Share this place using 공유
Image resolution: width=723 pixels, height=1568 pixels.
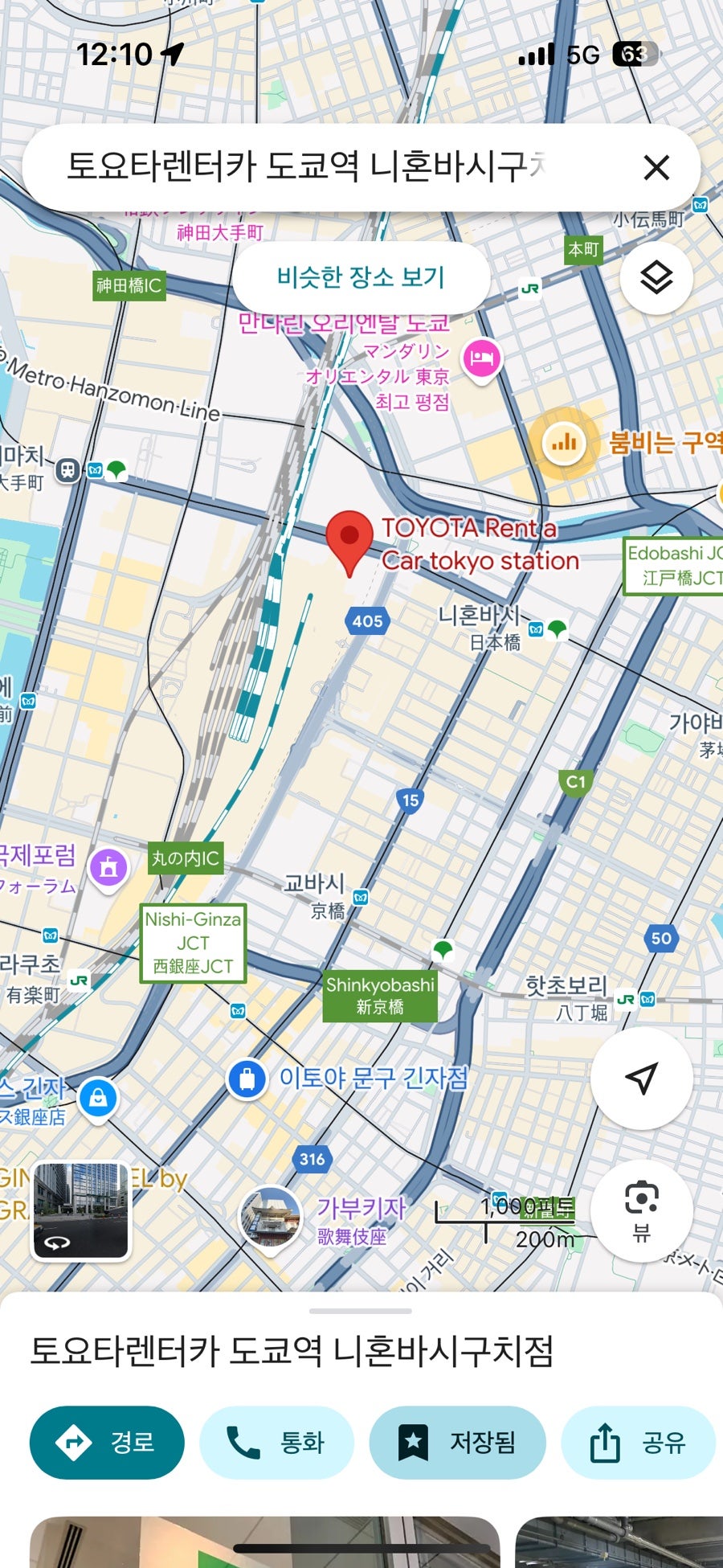click(x=638, y=1443)
